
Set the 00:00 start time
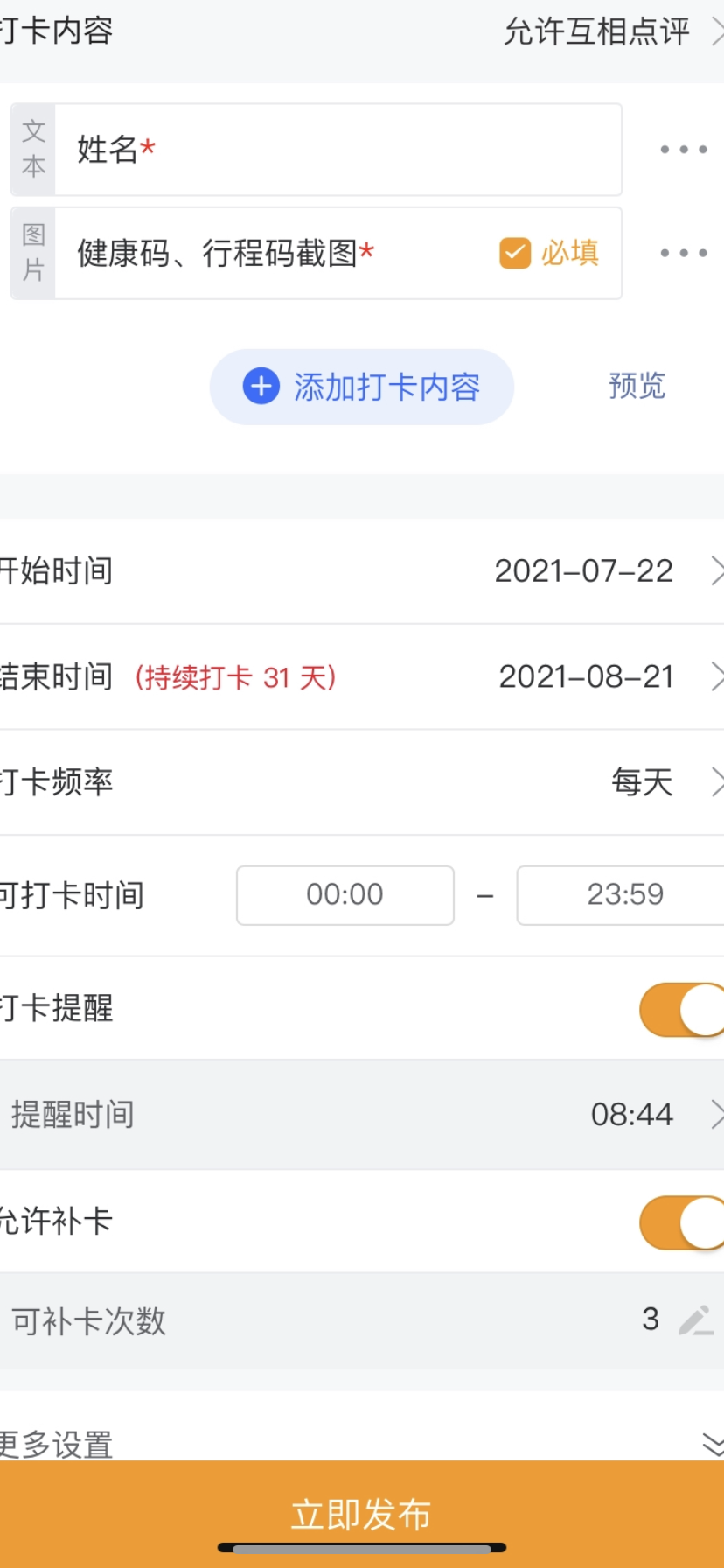pyautogui.click(x=345, y=894)
